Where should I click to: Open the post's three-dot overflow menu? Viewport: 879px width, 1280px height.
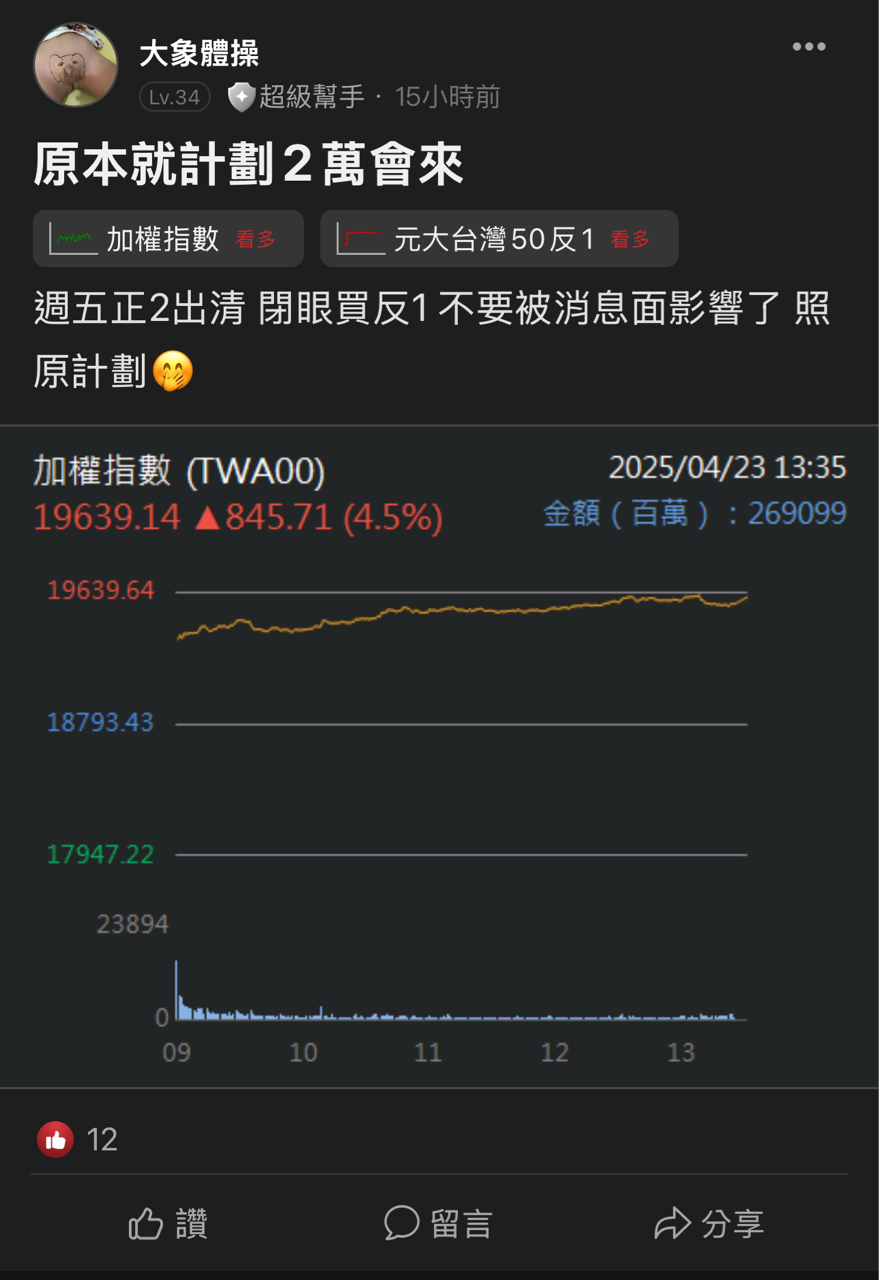point(808,47)
